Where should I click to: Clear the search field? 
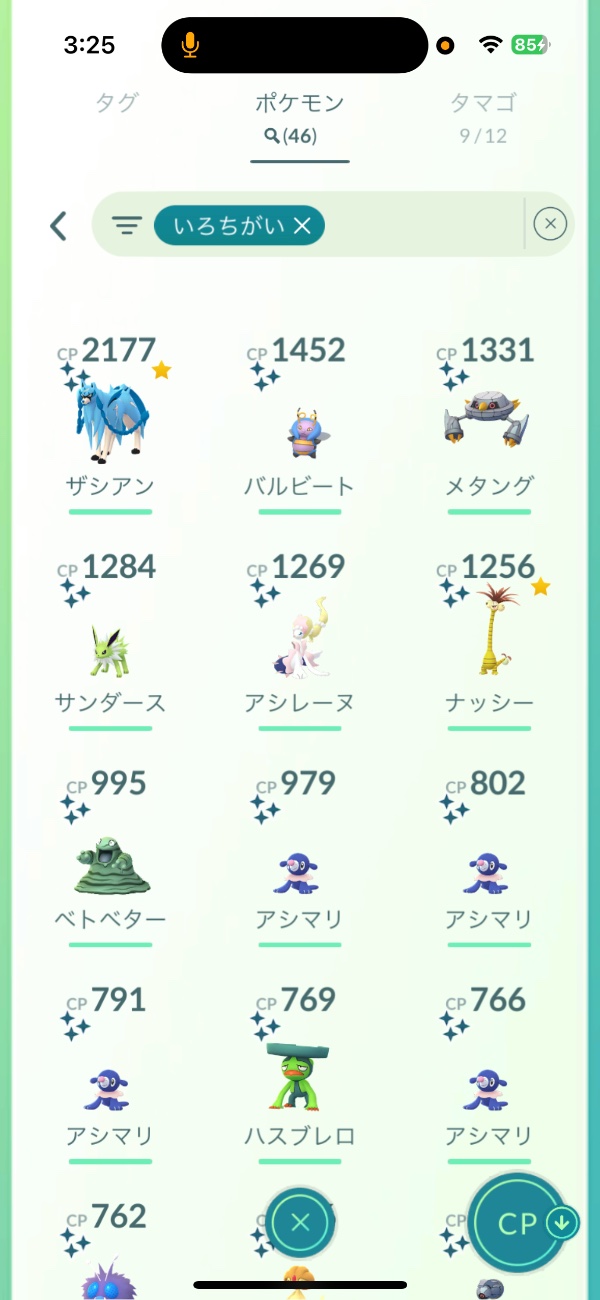pyautogui.click(x=550, y=225)
